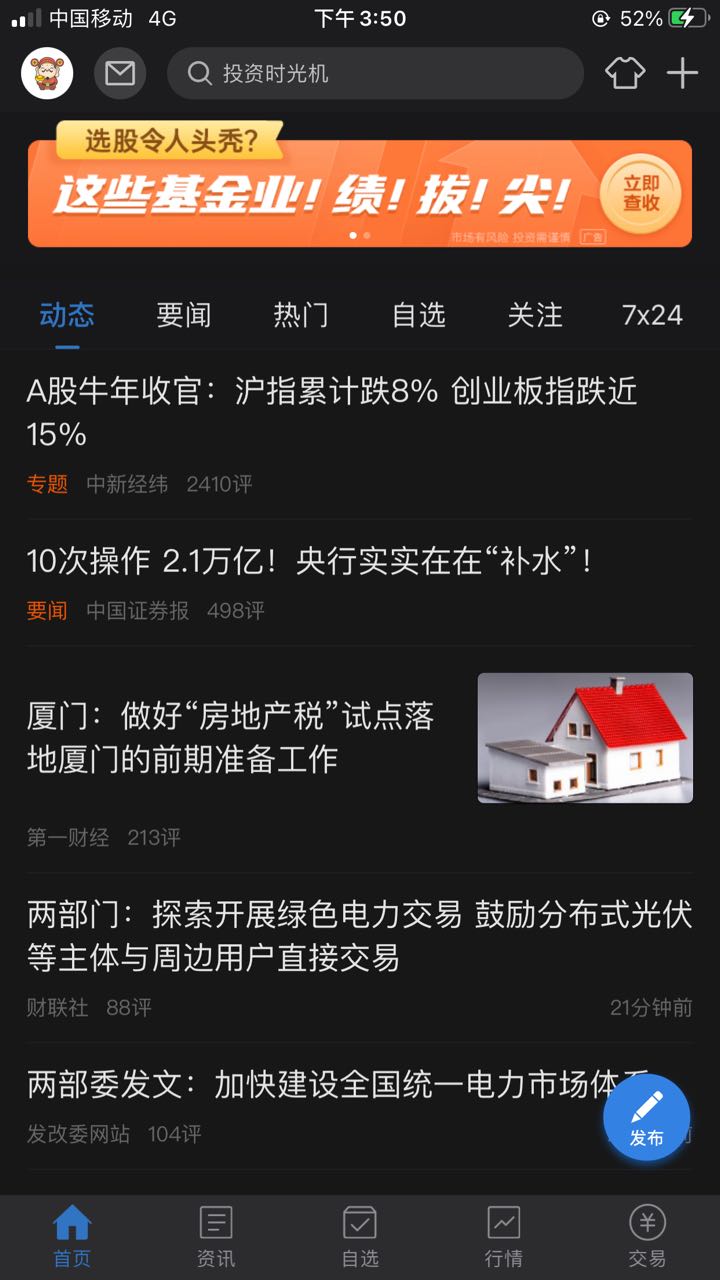Tap the 发布 floating button

coord(646,1117)
